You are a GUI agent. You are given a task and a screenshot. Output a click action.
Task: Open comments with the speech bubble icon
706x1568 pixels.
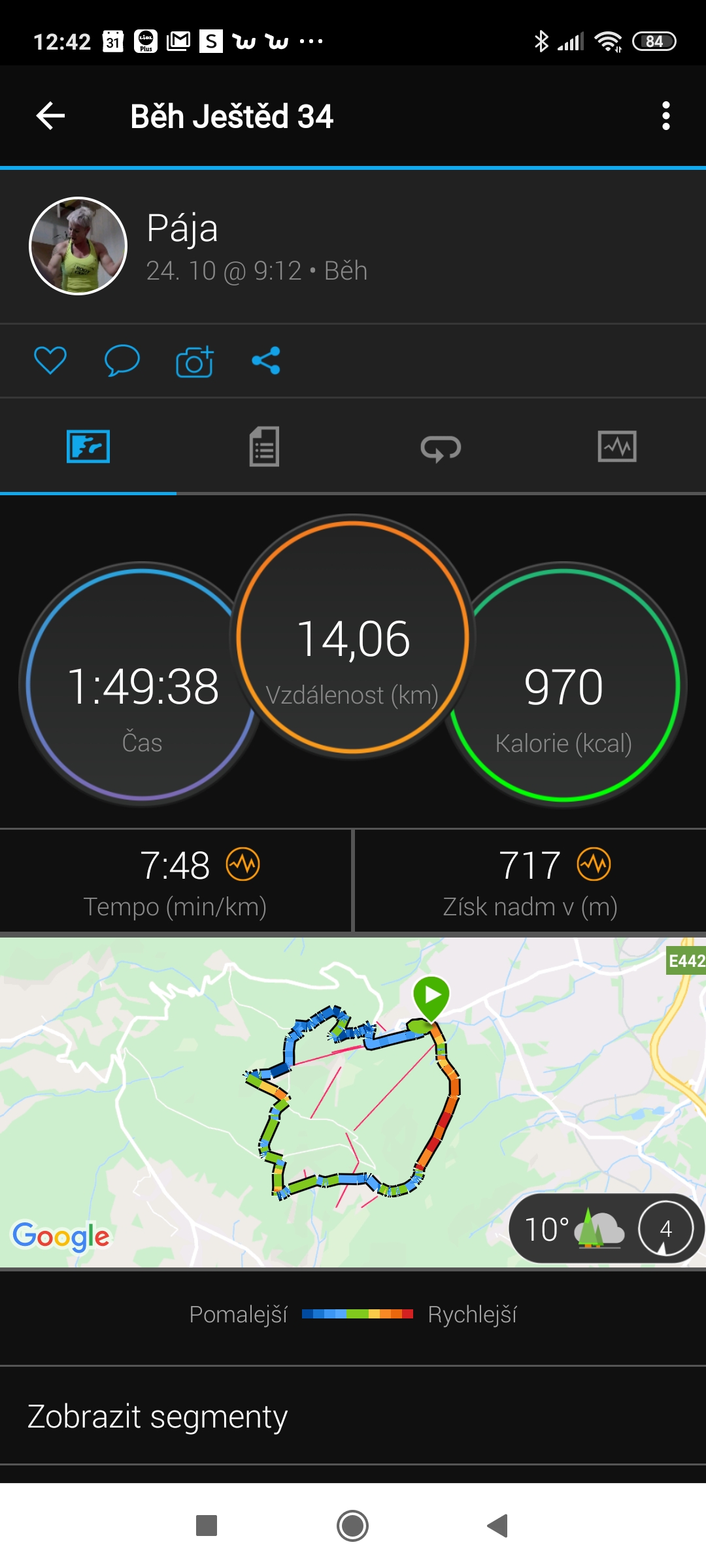[x=122, y=360]
